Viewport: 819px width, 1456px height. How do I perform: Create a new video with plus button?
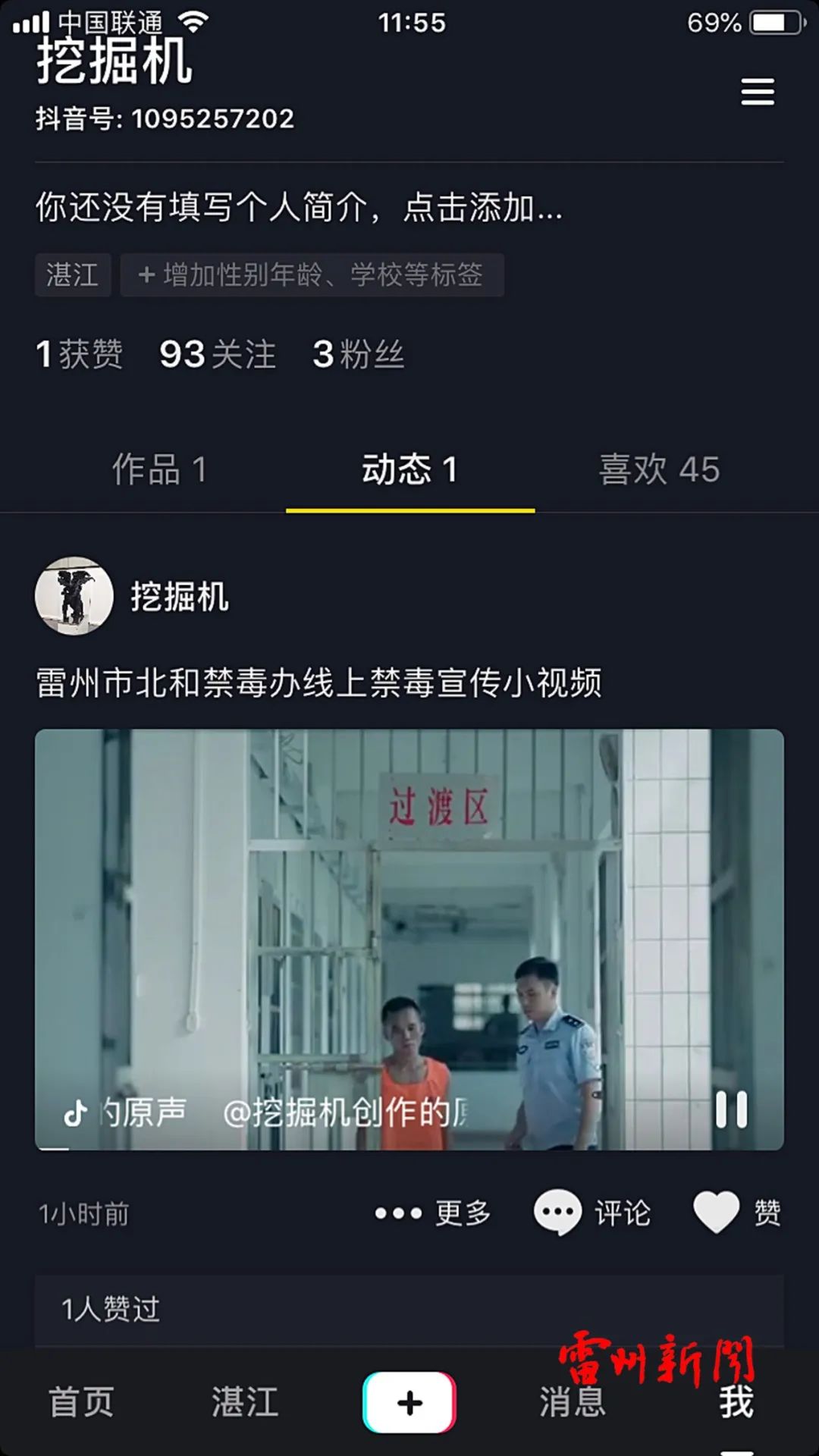pyautogui.click(x=409, y=1402)
